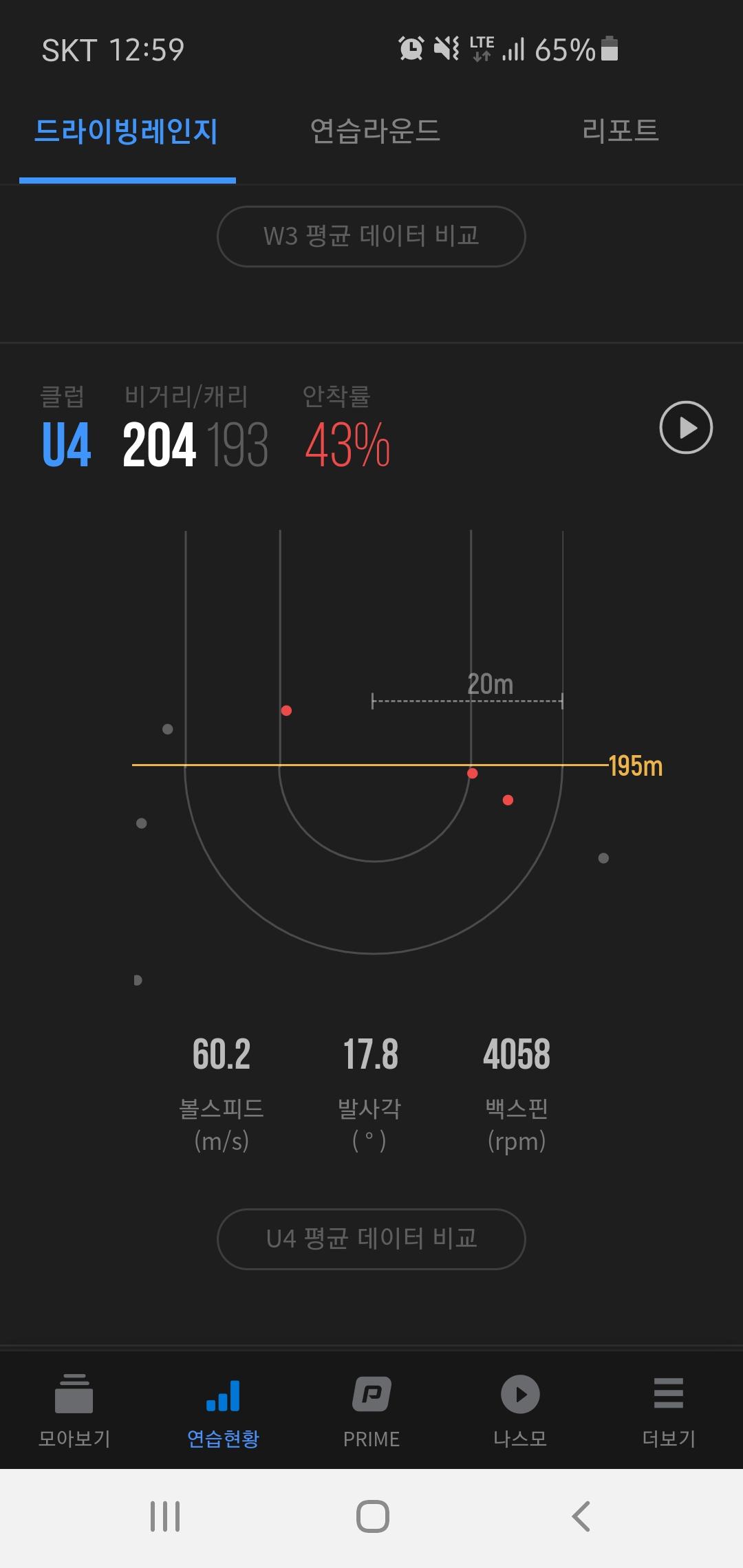The height and width of the screenshot is (1568, 743).
Task: Play the U4 swing video
Action: (686, 427)
